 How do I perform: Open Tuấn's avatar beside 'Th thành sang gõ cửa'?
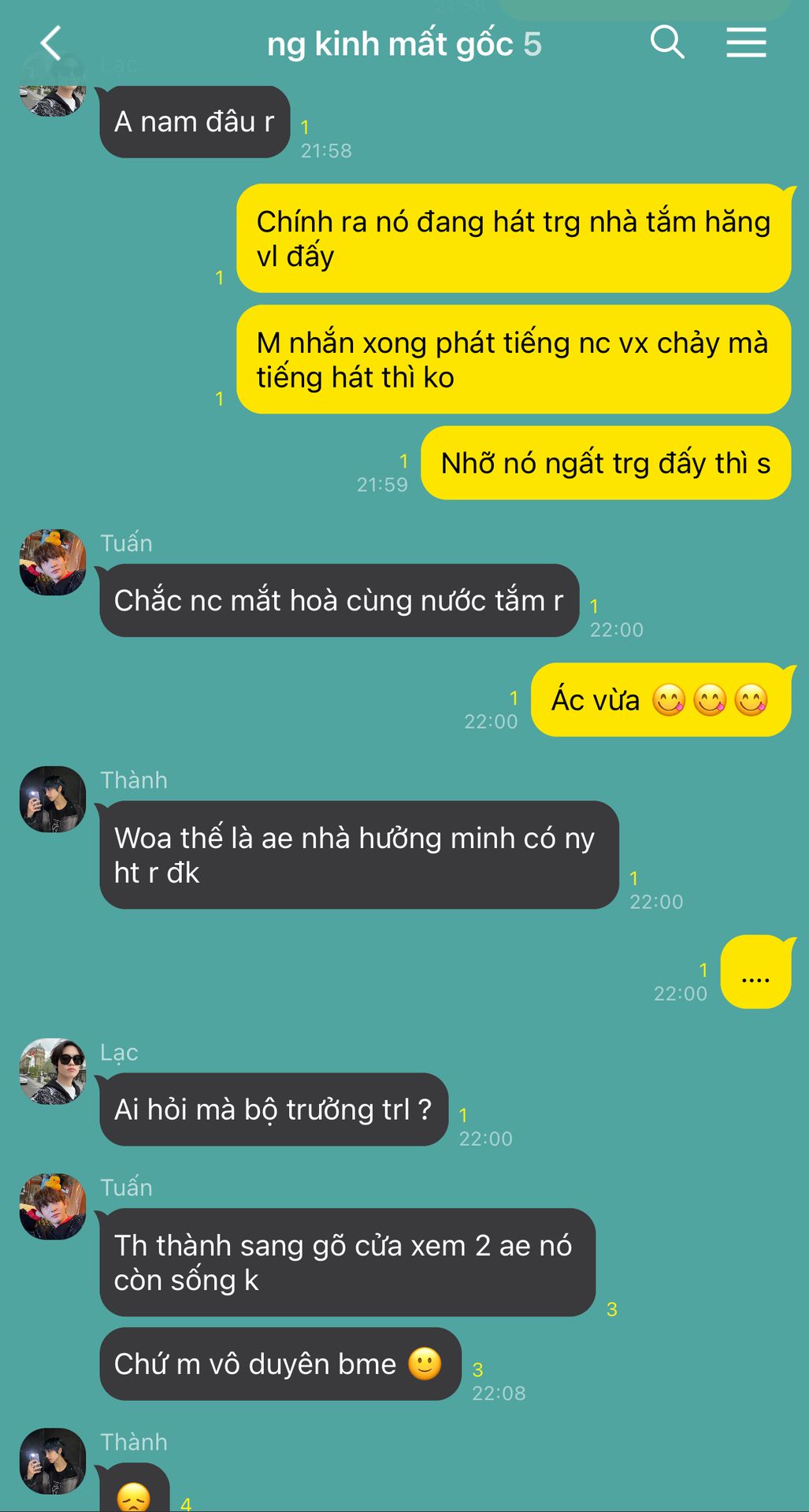coord(53,1206)
